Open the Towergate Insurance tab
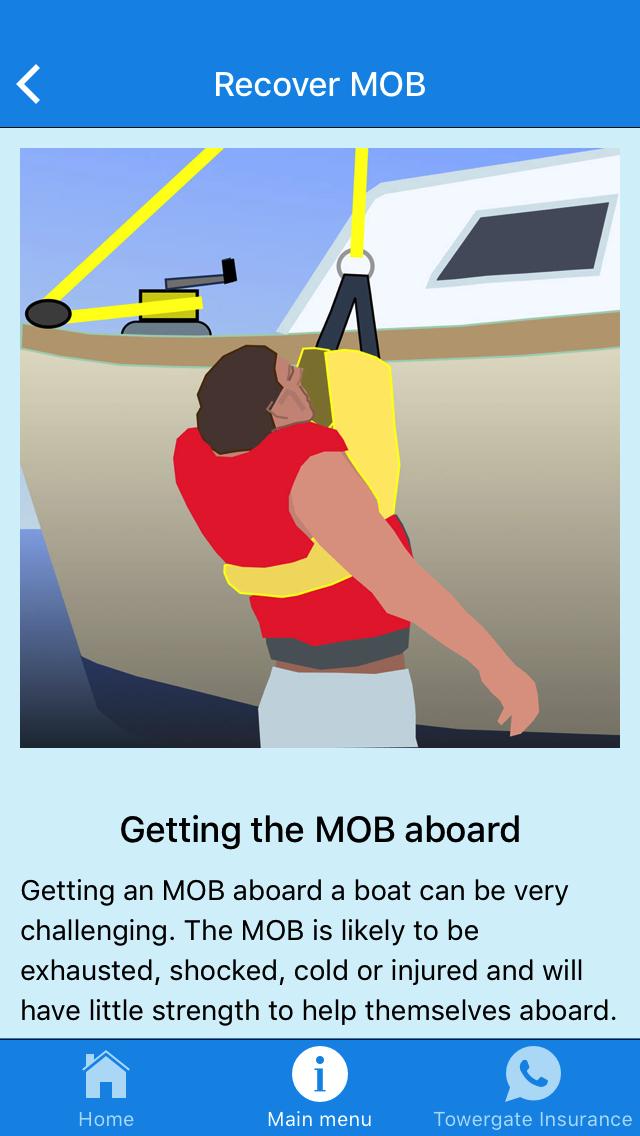640x1136 pixels. [x=533, y=1088]
